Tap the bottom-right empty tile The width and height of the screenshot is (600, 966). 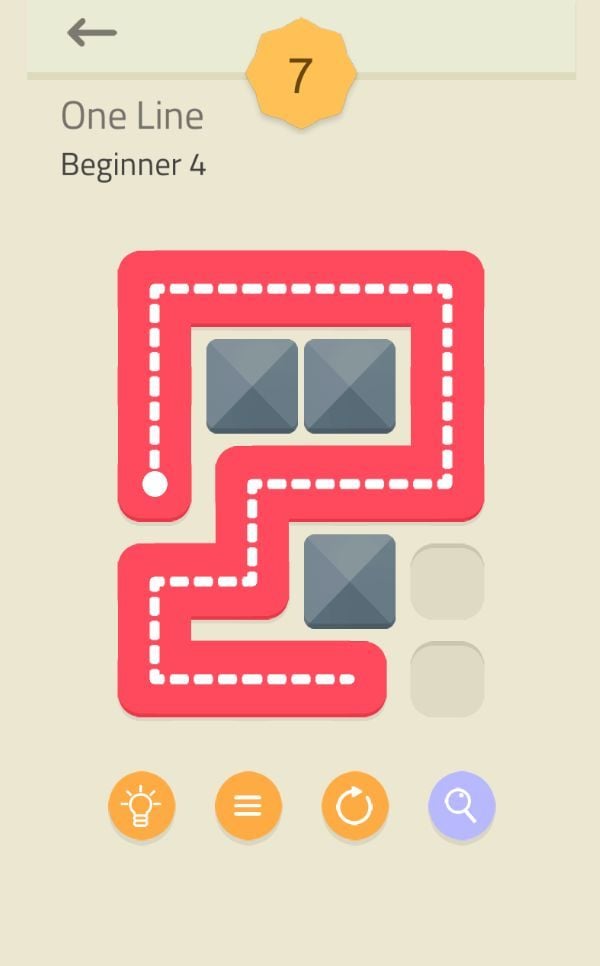(x=447, y=679)
